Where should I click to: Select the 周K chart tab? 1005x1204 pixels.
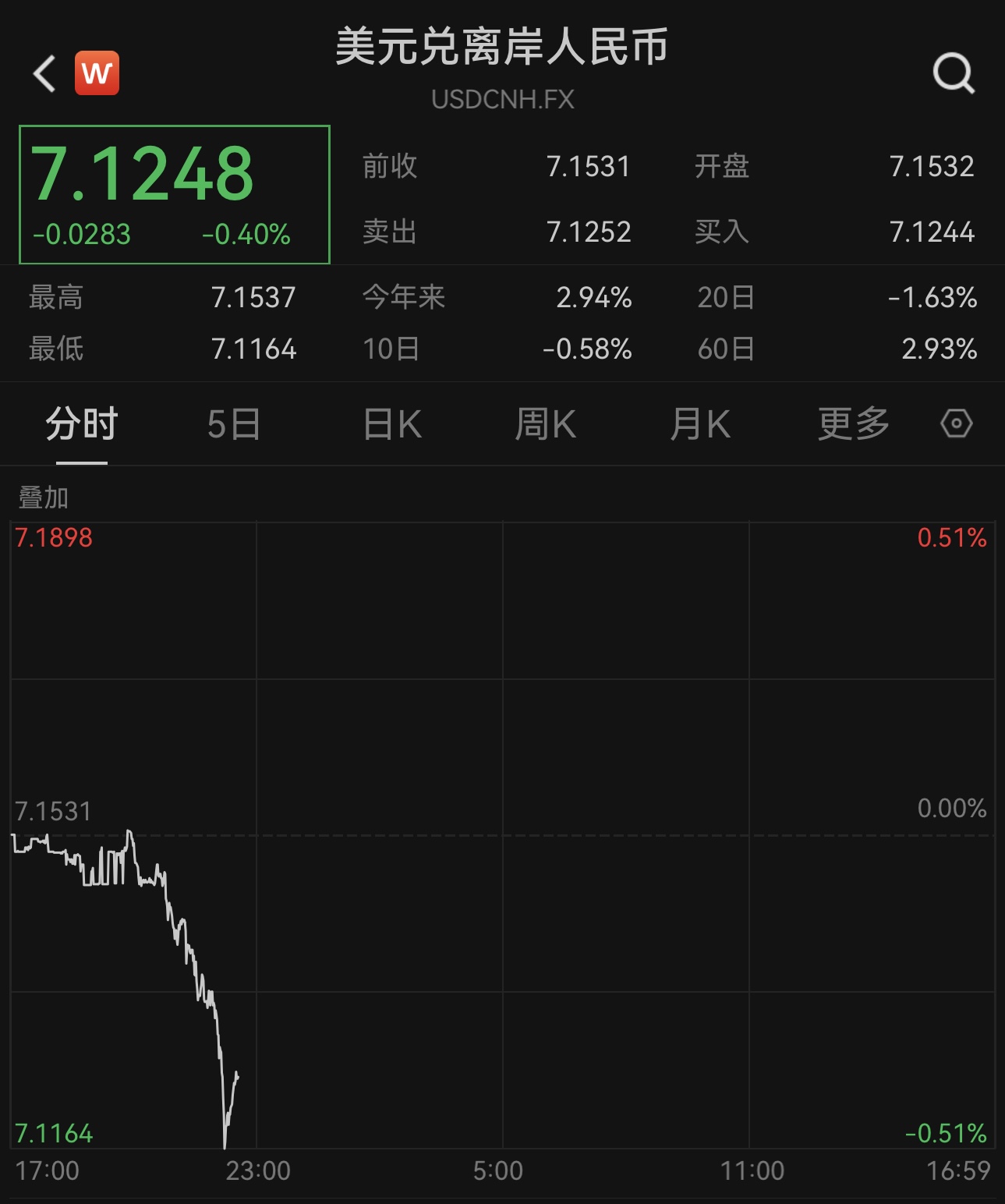545,425
